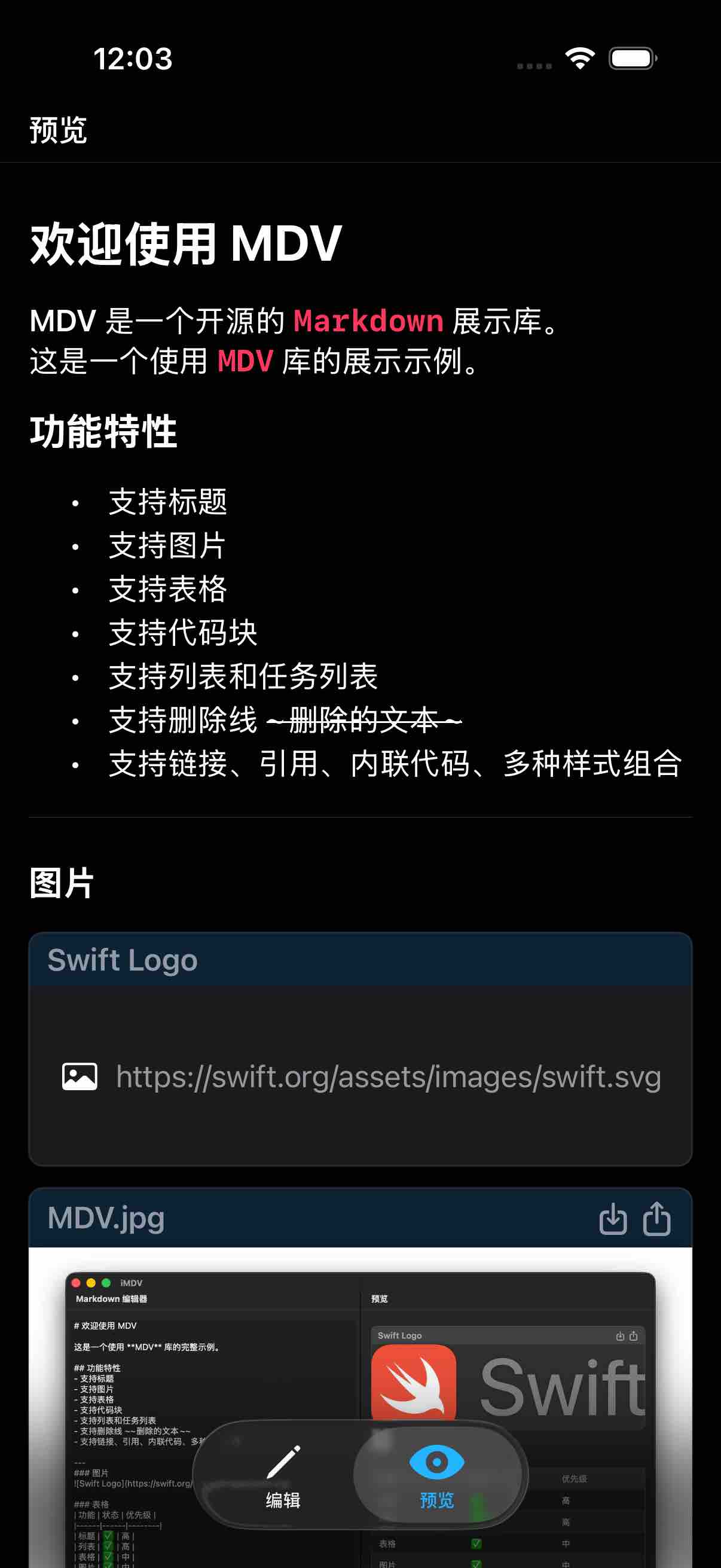
Task: Switch to the 编辑 tab
Action: click(283, 1475)
